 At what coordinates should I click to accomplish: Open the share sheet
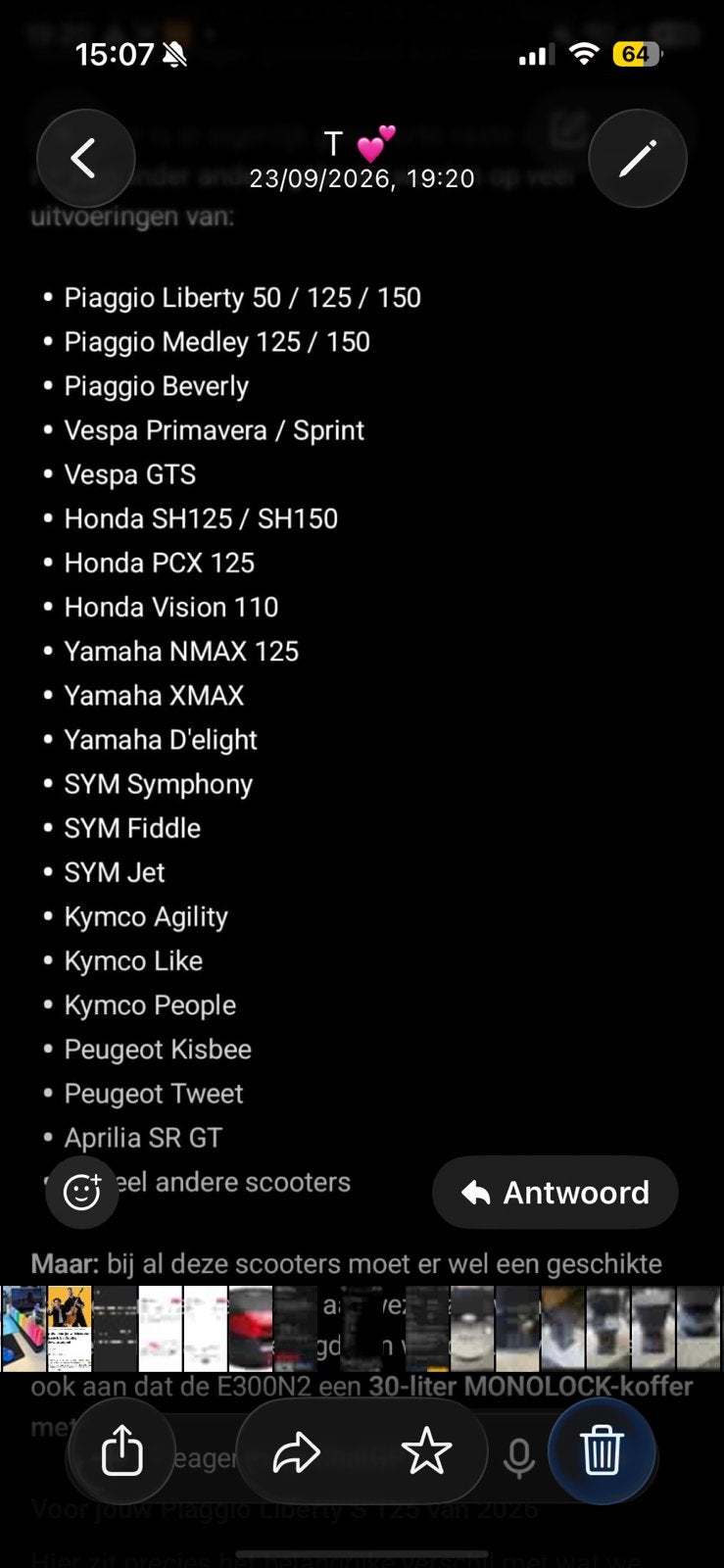(122, 1450)
